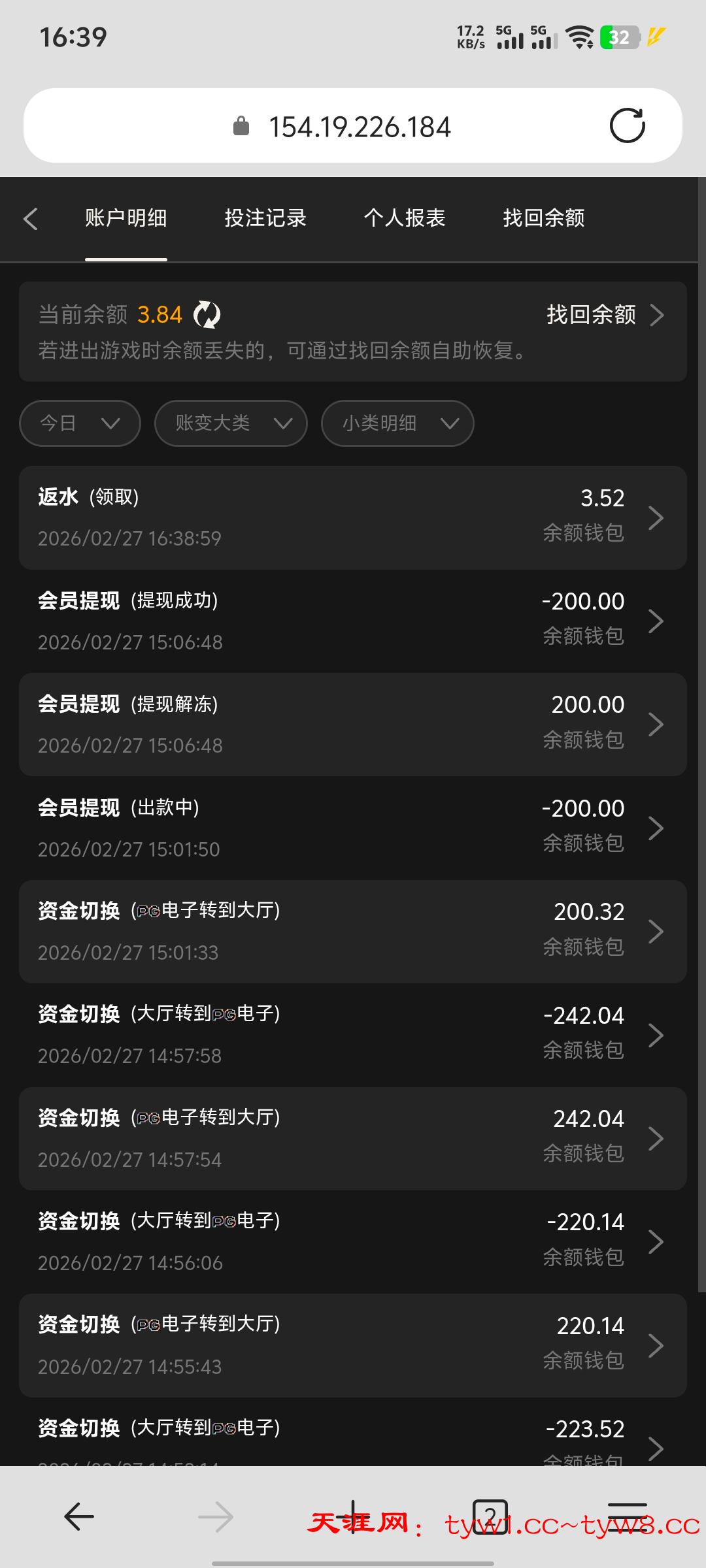Open 找回余额 link in balance card
The image size is (706, 1568).
pos(604,315)
